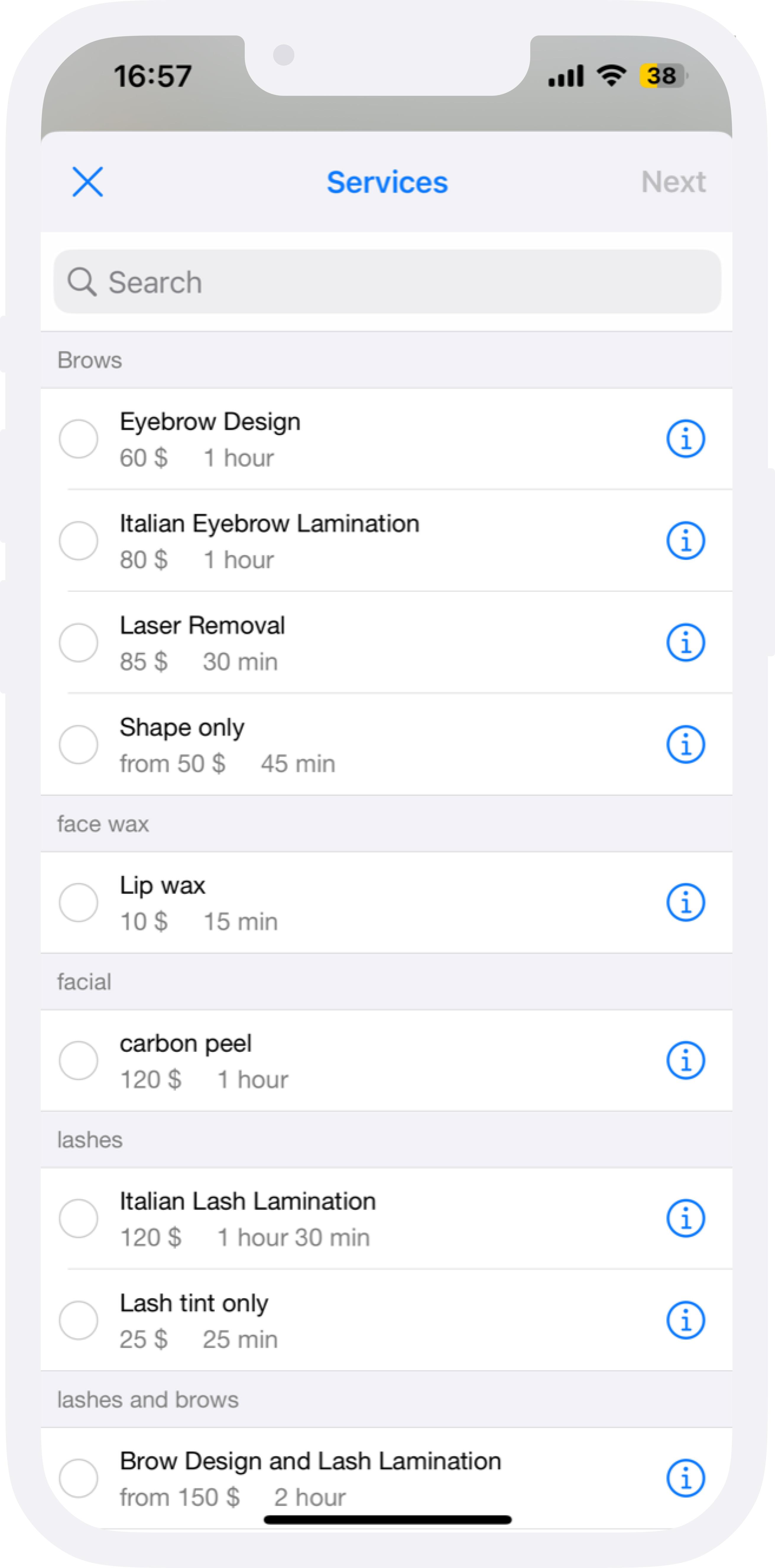
Task: Open info for carbon peel
Action: pyautogui.click(x=685, y=1060)
